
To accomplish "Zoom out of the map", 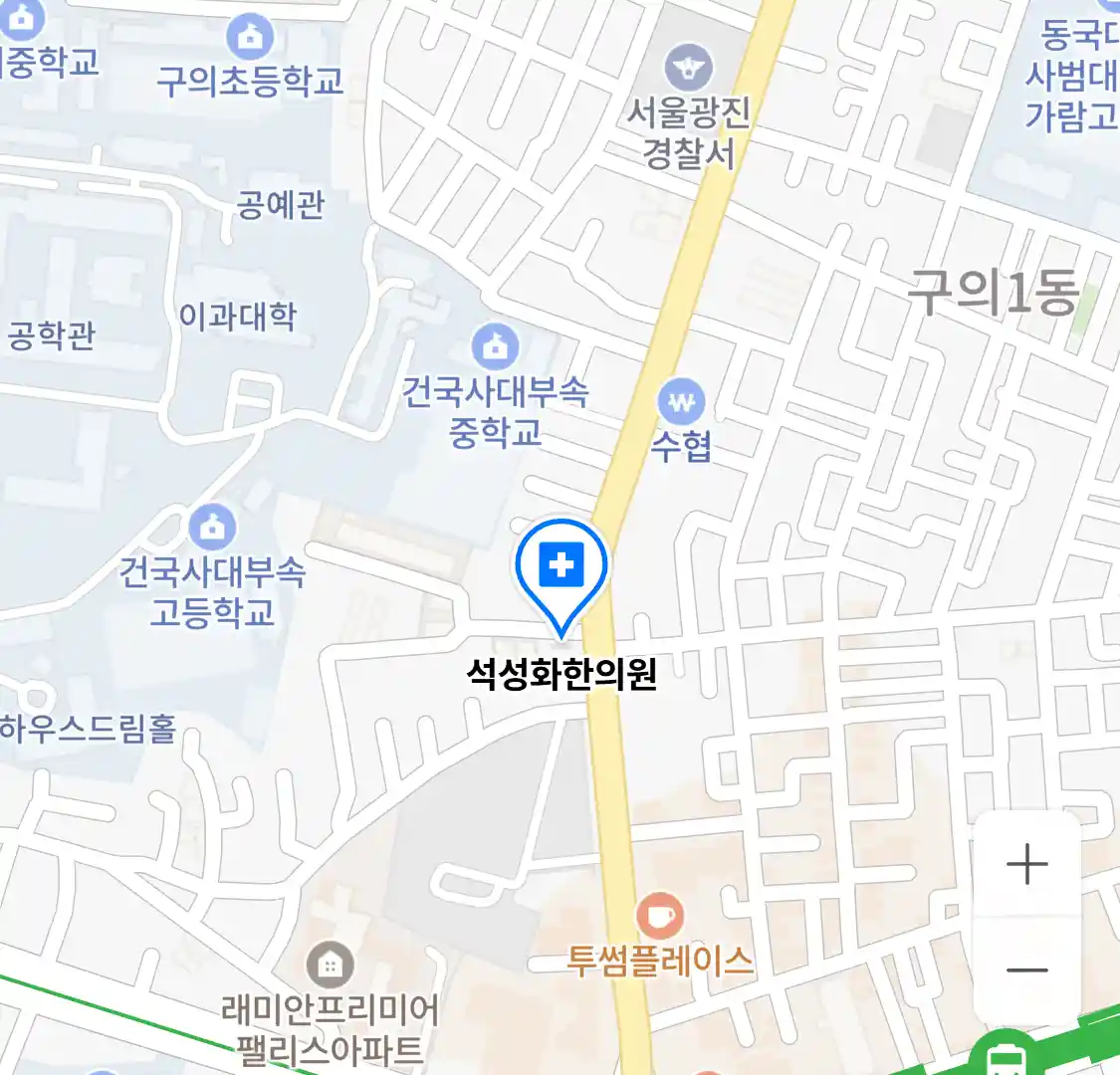I will [x=1026, y=970].
